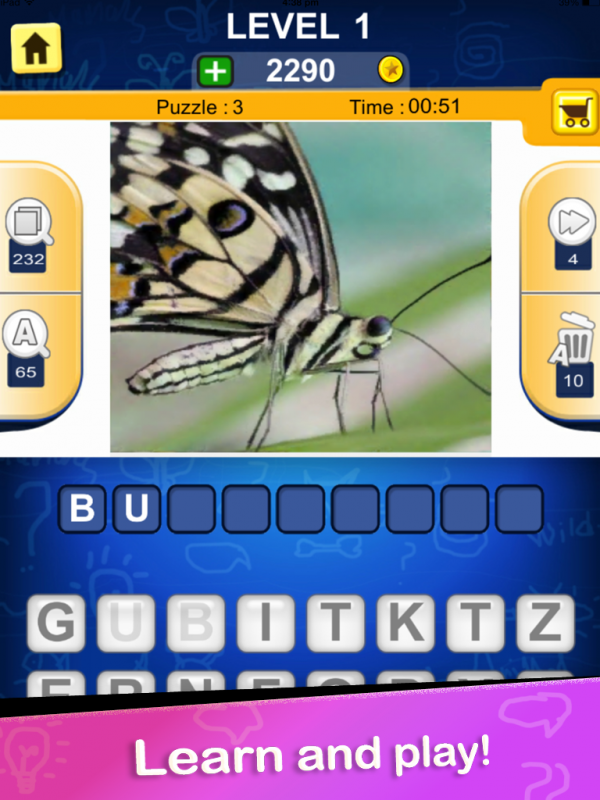600x800 pixels.
Task: Use the reveal letter hint costing 65
Action: [x=31, y=345]
